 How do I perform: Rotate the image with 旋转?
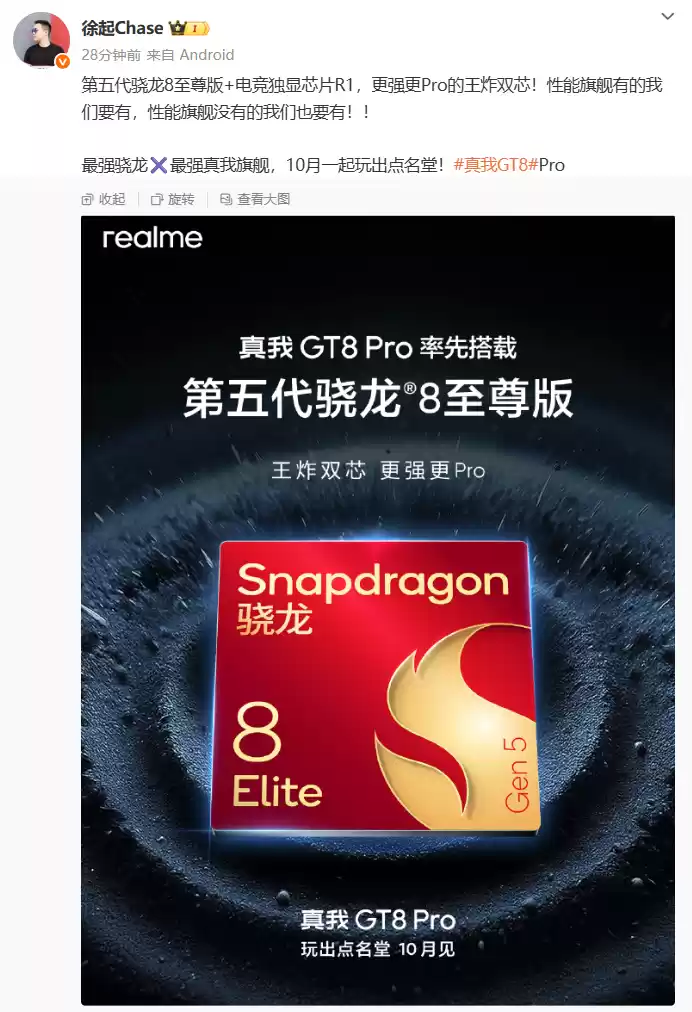point(173,199)
